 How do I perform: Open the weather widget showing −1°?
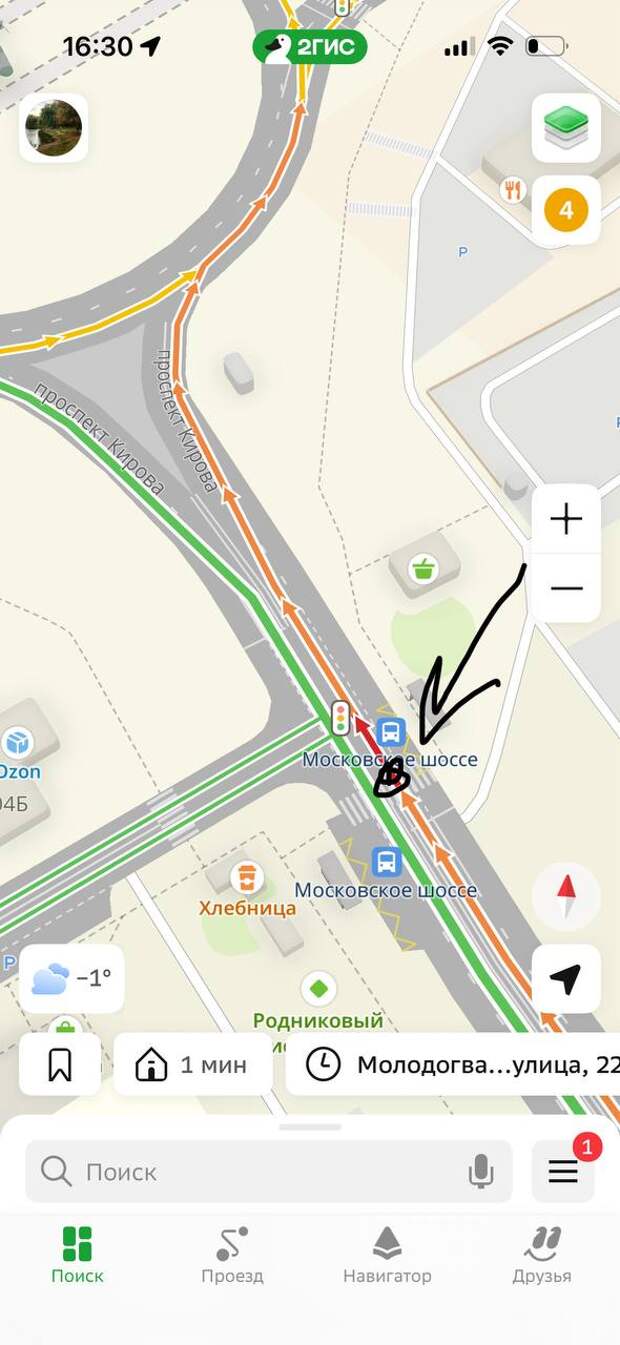pyautogui.click(x=72, y=978)
